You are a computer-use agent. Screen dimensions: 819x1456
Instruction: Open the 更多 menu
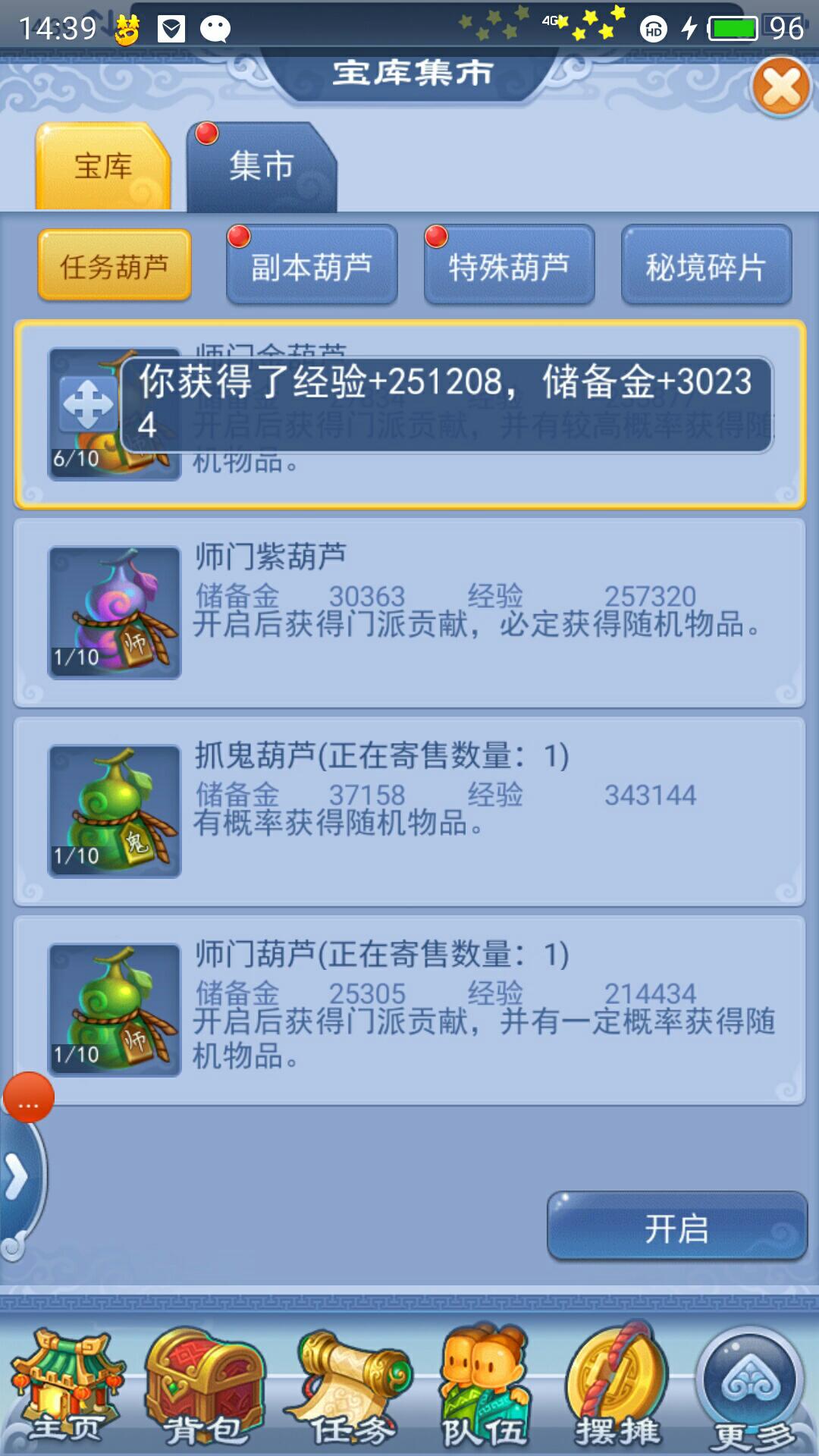tap(751, 1389)
